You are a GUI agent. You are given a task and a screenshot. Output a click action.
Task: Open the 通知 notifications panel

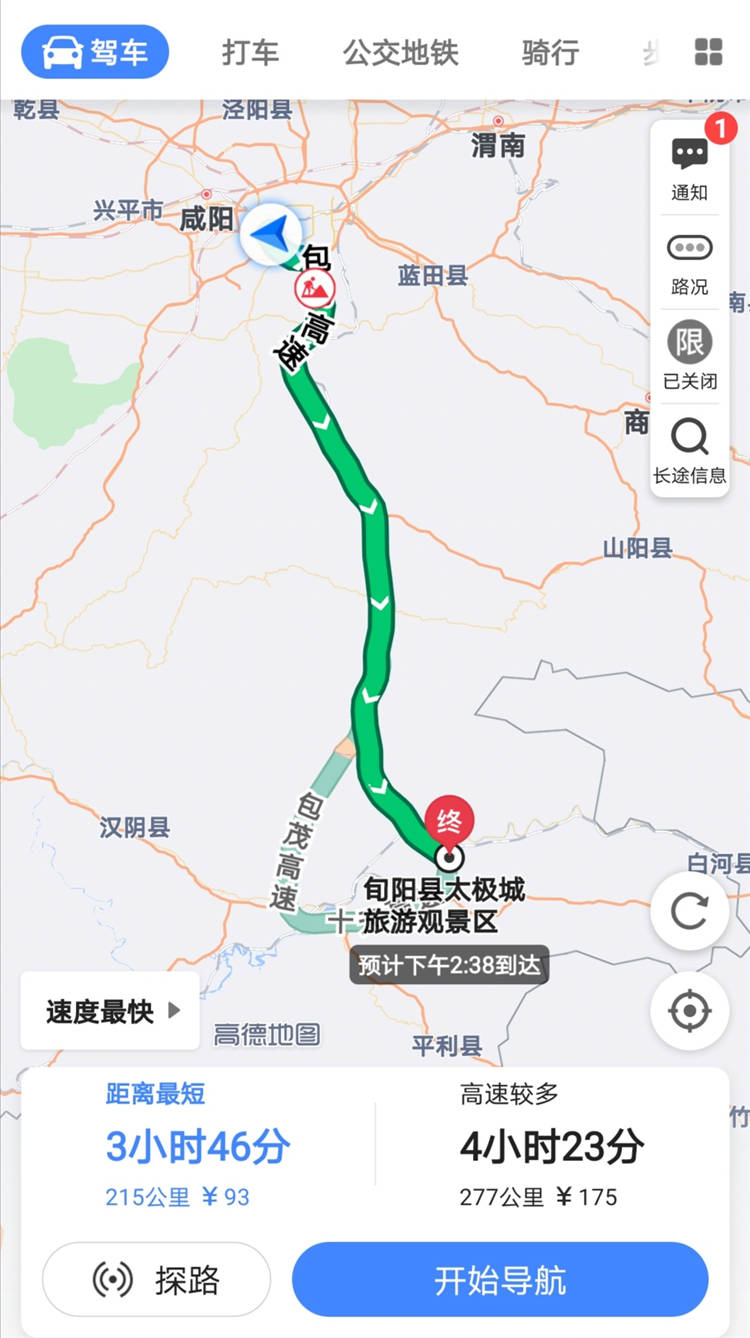pyautogui.click(x=689, y=160)
